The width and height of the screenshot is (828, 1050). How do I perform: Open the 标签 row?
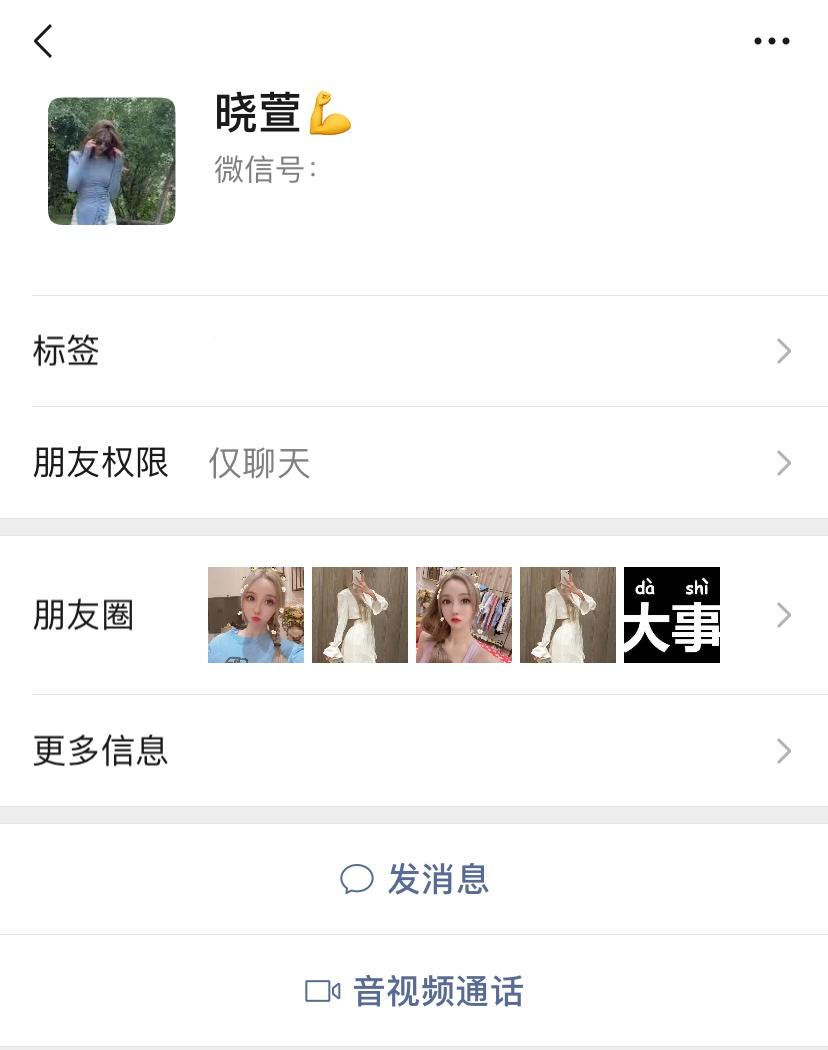pyautogui.click(x=414, y=351)
